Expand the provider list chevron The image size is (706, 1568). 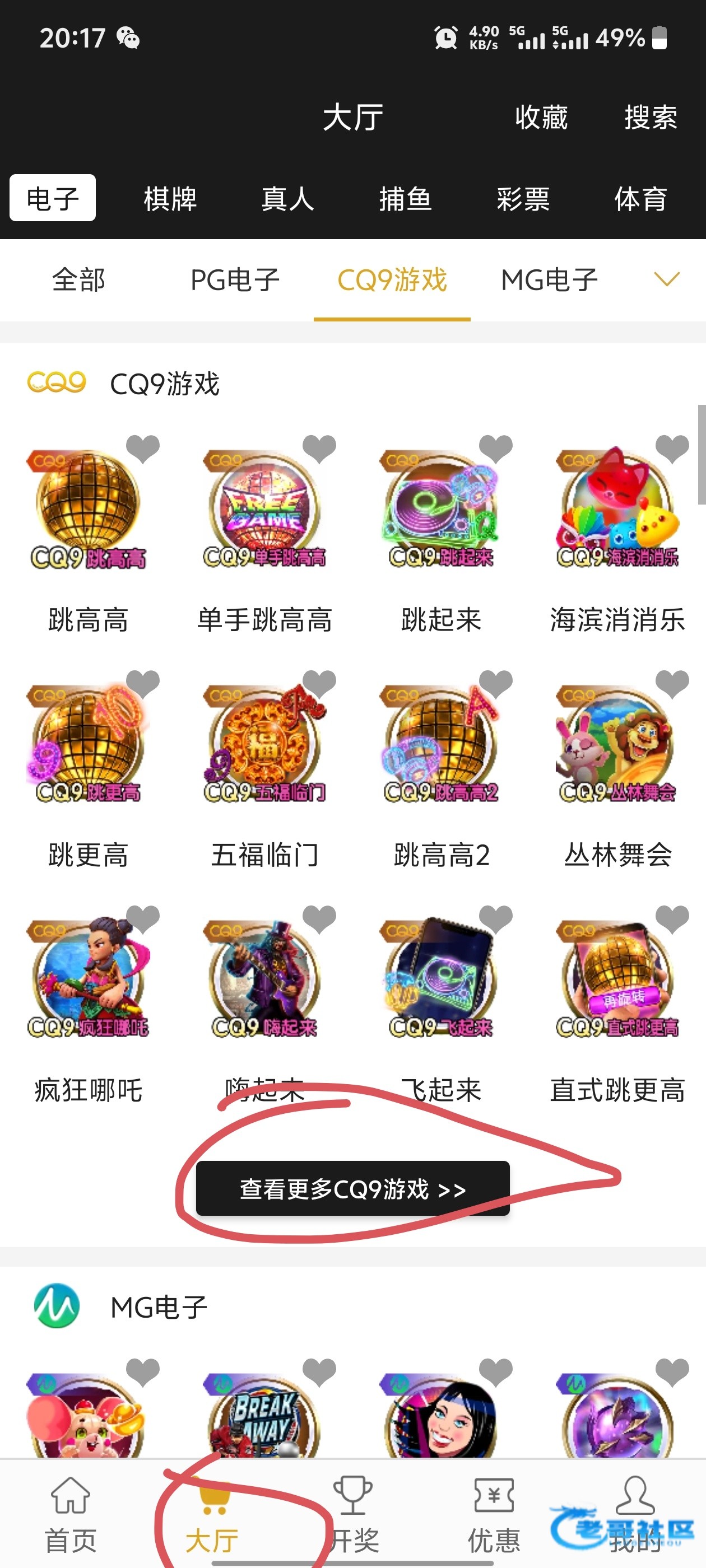pyautogui.click(x=666, y=279)
